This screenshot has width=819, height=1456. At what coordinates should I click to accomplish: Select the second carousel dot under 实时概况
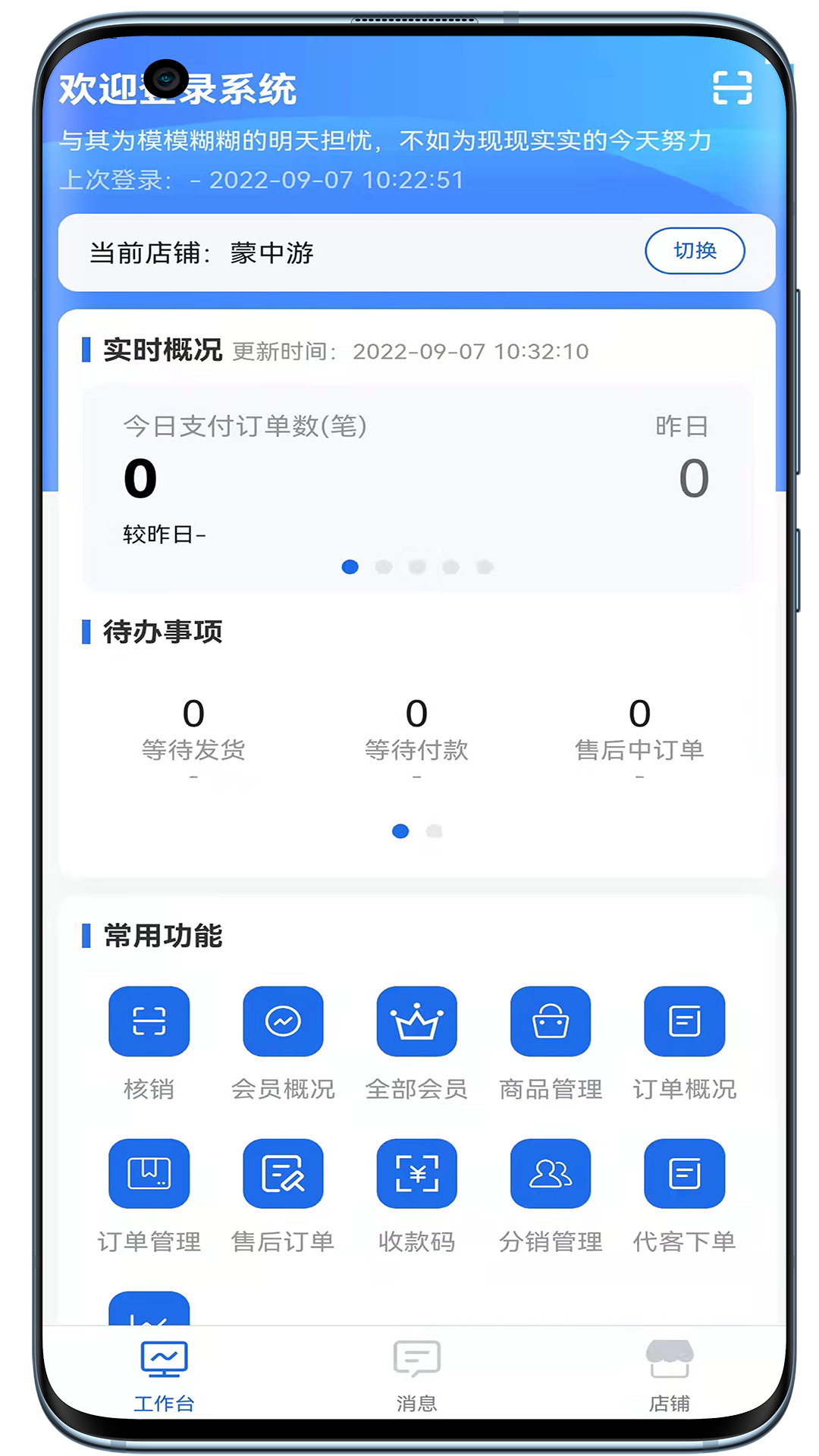pyautogui.click(x=384, y=566)
